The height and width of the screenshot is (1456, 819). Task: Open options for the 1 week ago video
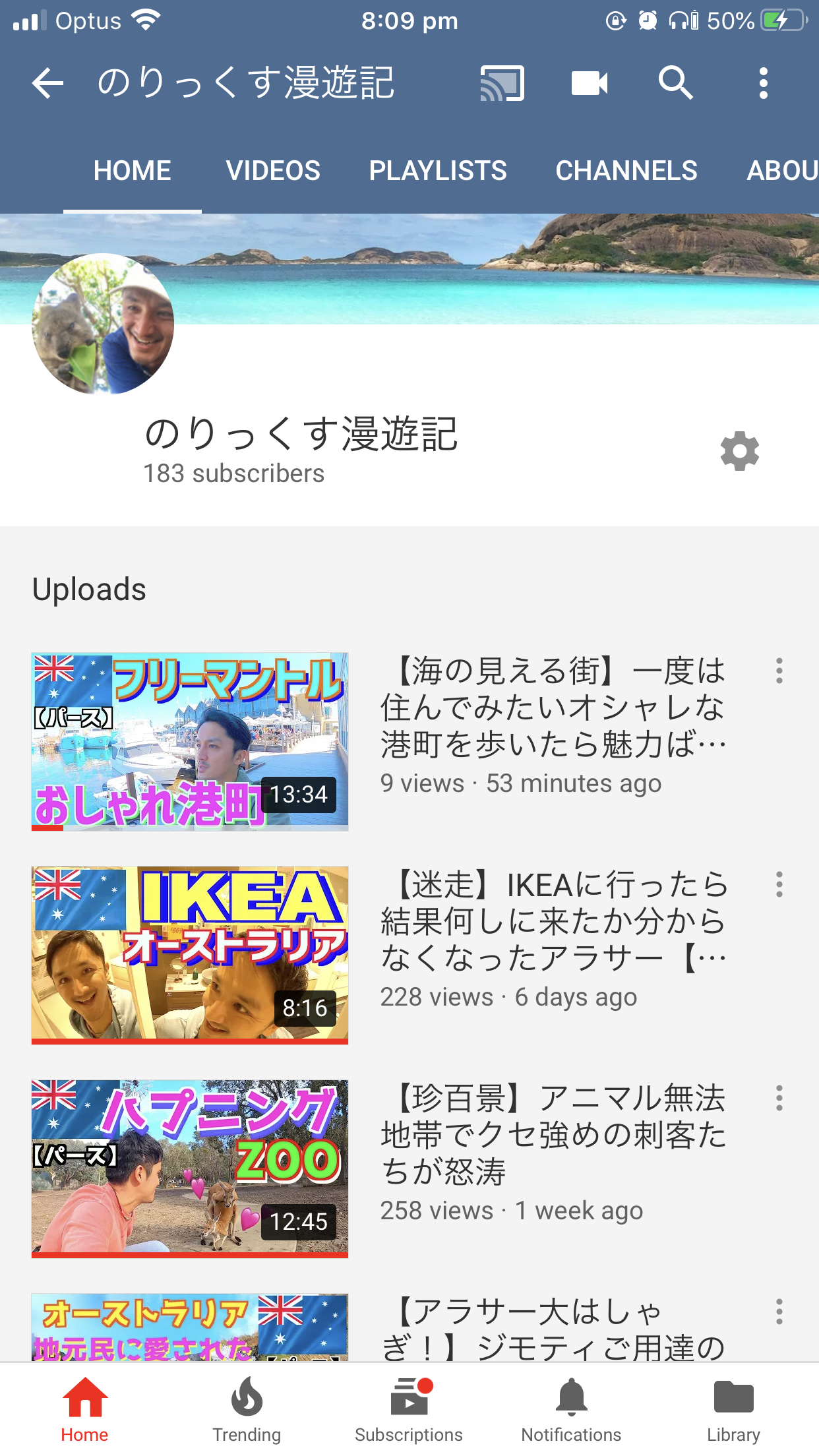coord(779,1099)
